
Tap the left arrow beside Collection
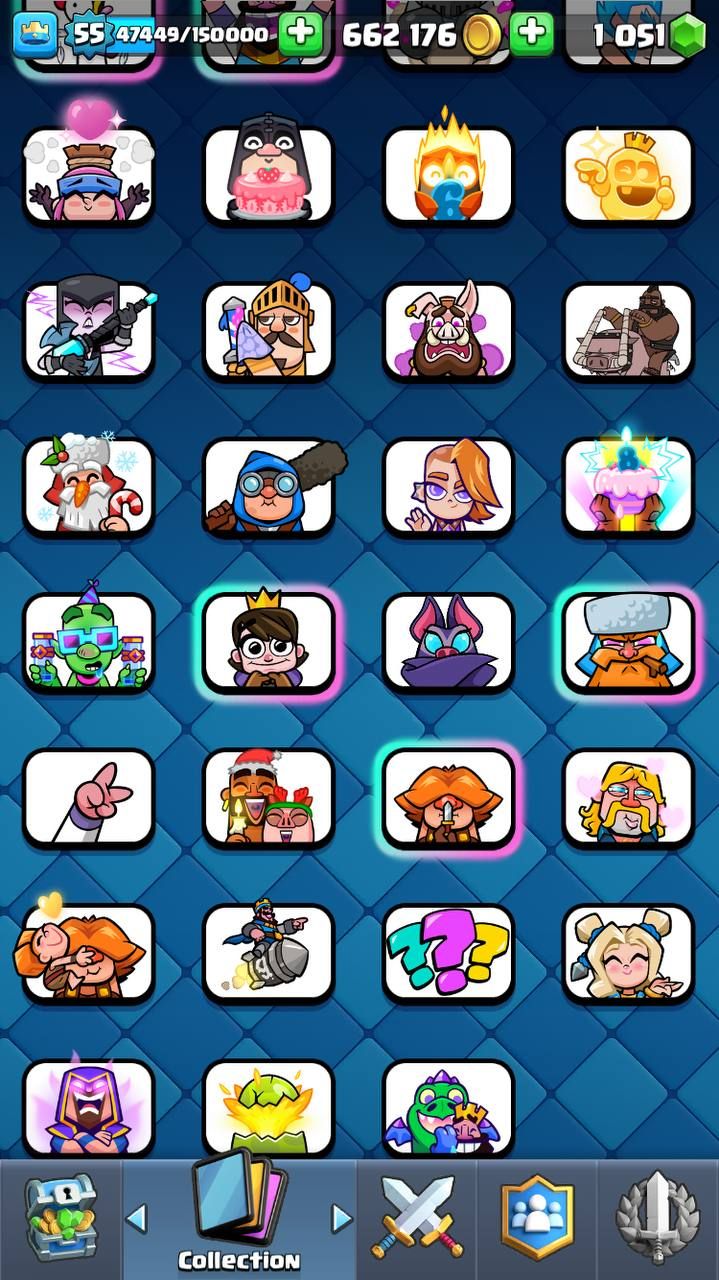click(x=137, y=1218)
